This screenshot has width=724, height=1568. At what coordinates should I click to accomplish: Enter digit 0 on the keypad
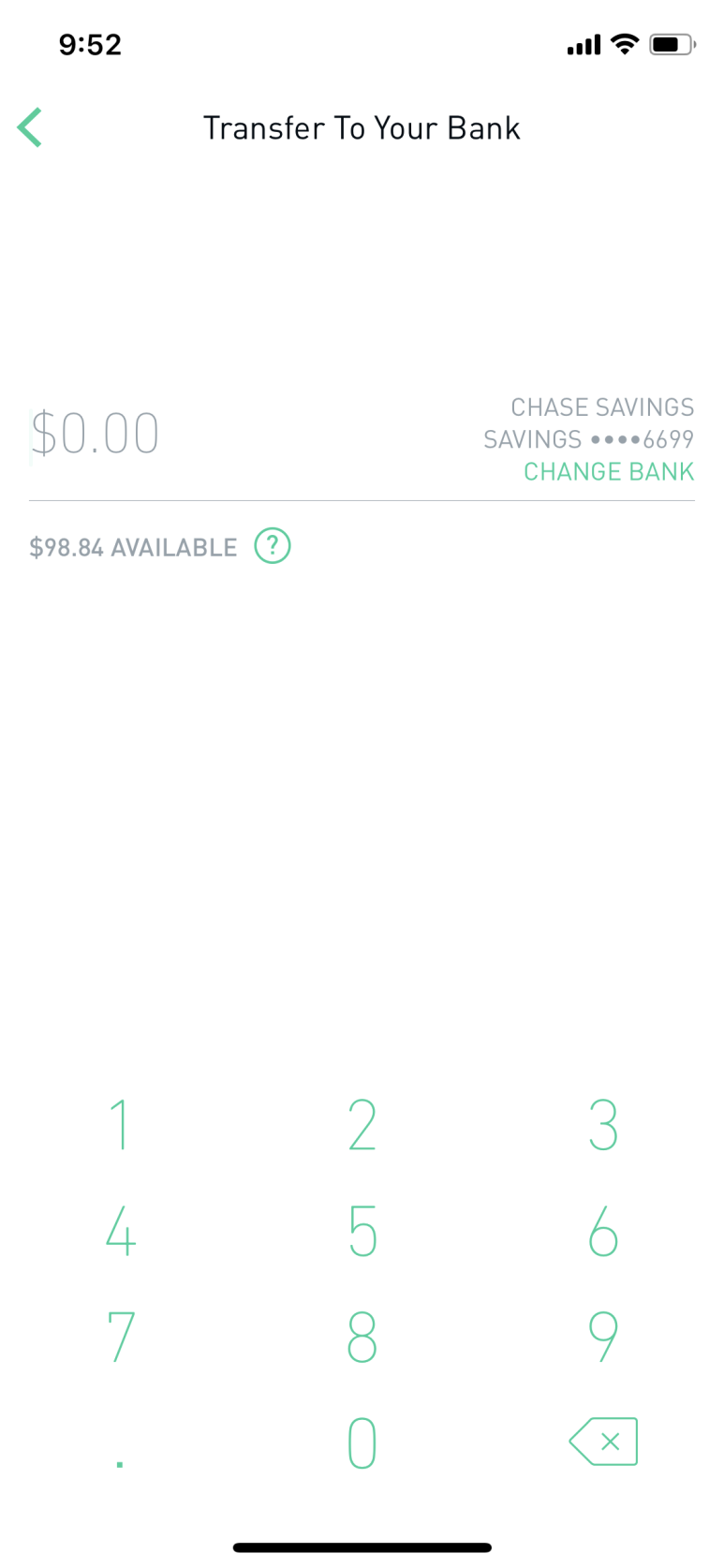coord(362,1442)
